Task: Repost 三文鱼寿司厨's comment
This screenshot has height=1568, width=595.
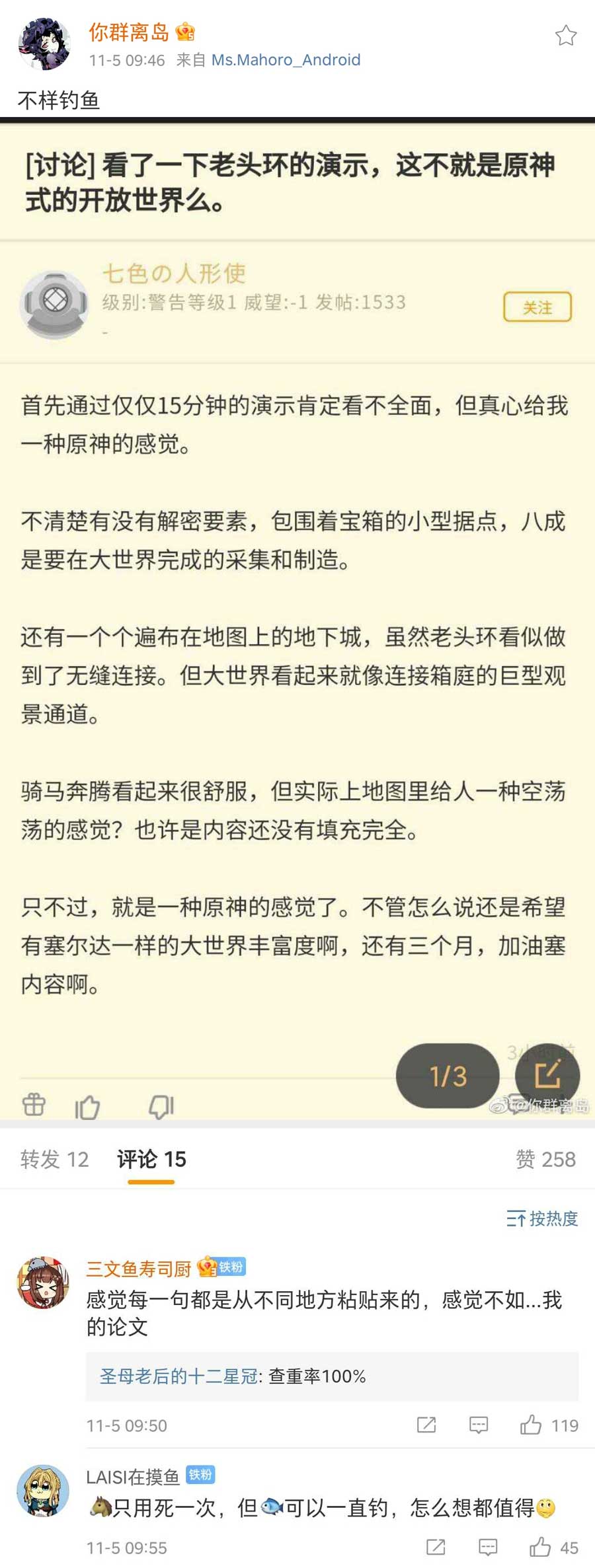Action: [426, 1425]
